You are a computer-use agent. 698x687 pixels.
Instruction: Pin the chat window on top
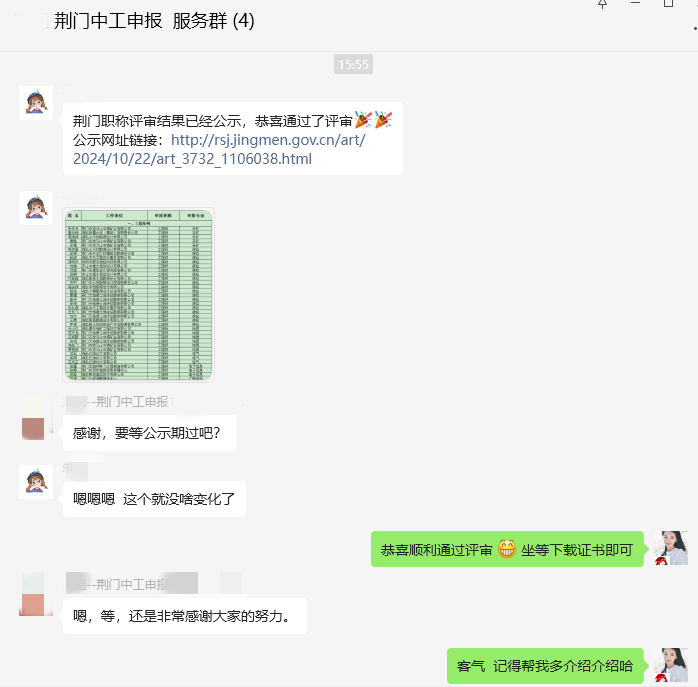[603, 4]
